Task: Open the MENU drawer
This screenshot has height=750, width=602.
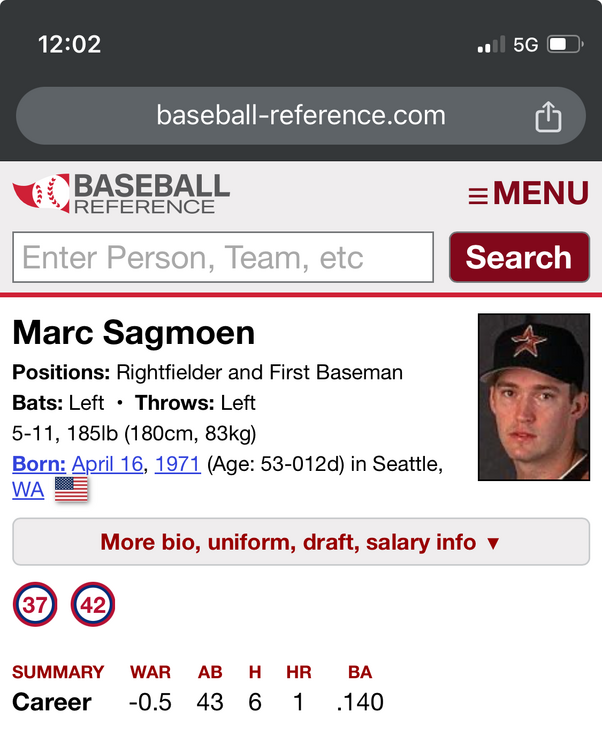Action: click(x=529, y=193)
